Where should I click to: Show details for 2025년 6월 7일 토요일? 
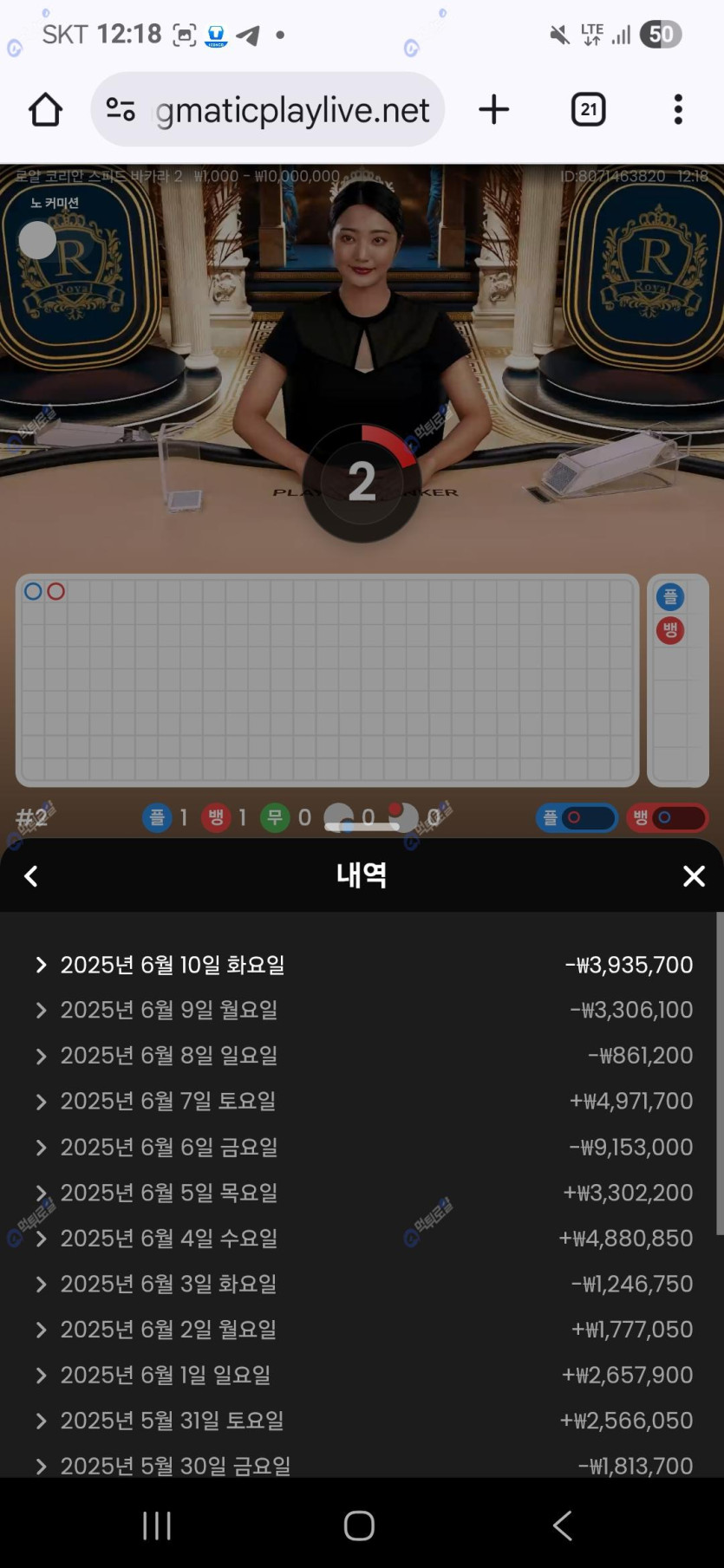167,1101
